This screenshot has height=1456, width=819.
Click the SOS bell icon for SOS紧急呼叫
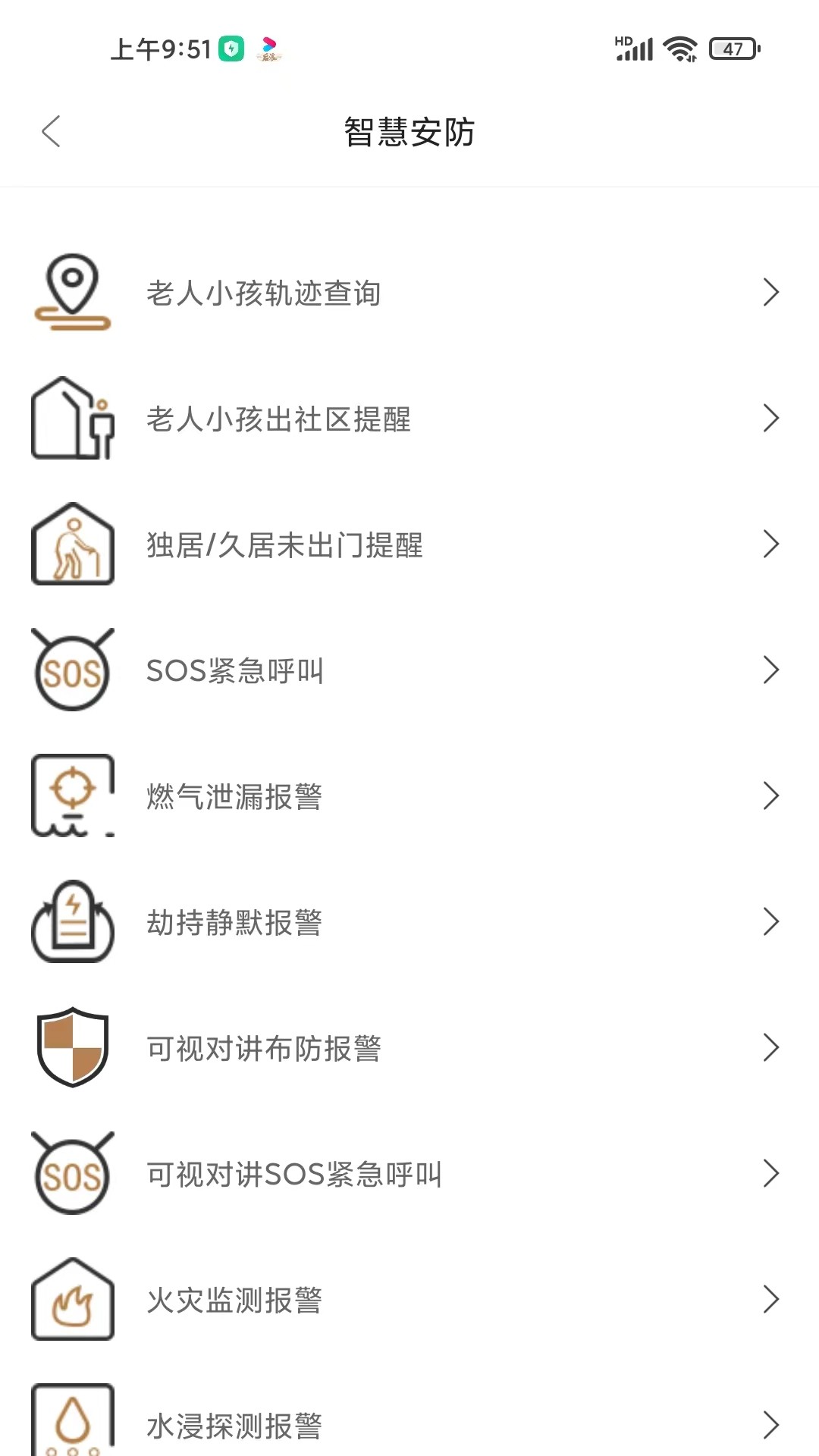click(72, 670)
